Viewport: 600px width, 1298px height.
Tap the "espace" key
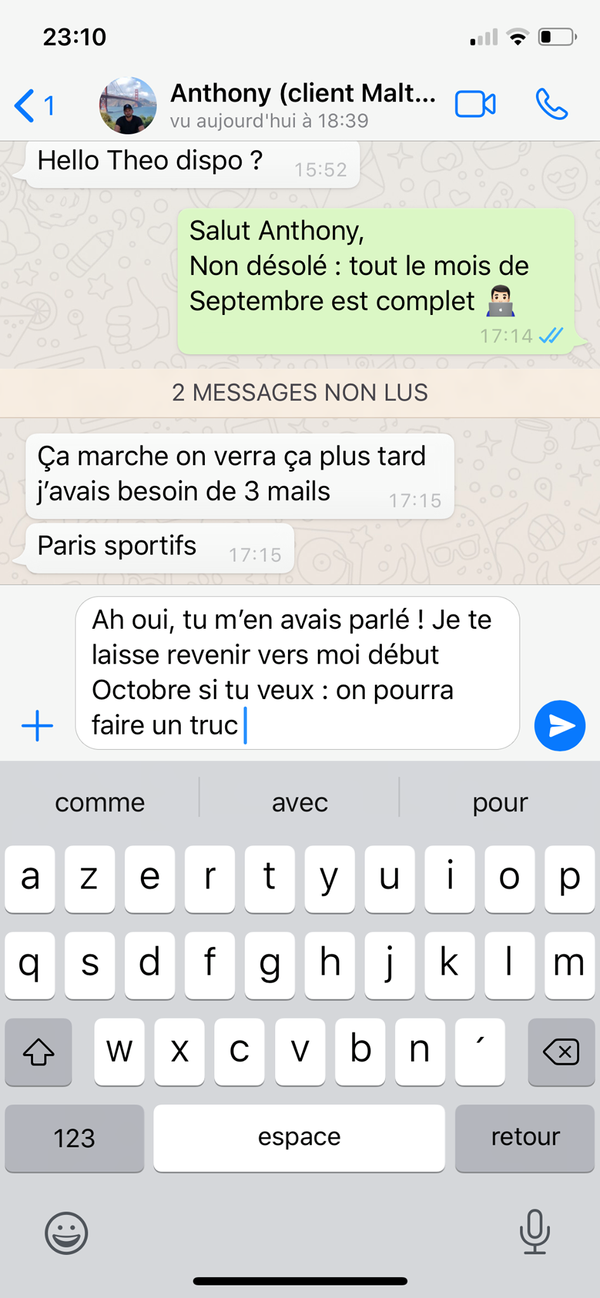click(x=299, y=1138)
